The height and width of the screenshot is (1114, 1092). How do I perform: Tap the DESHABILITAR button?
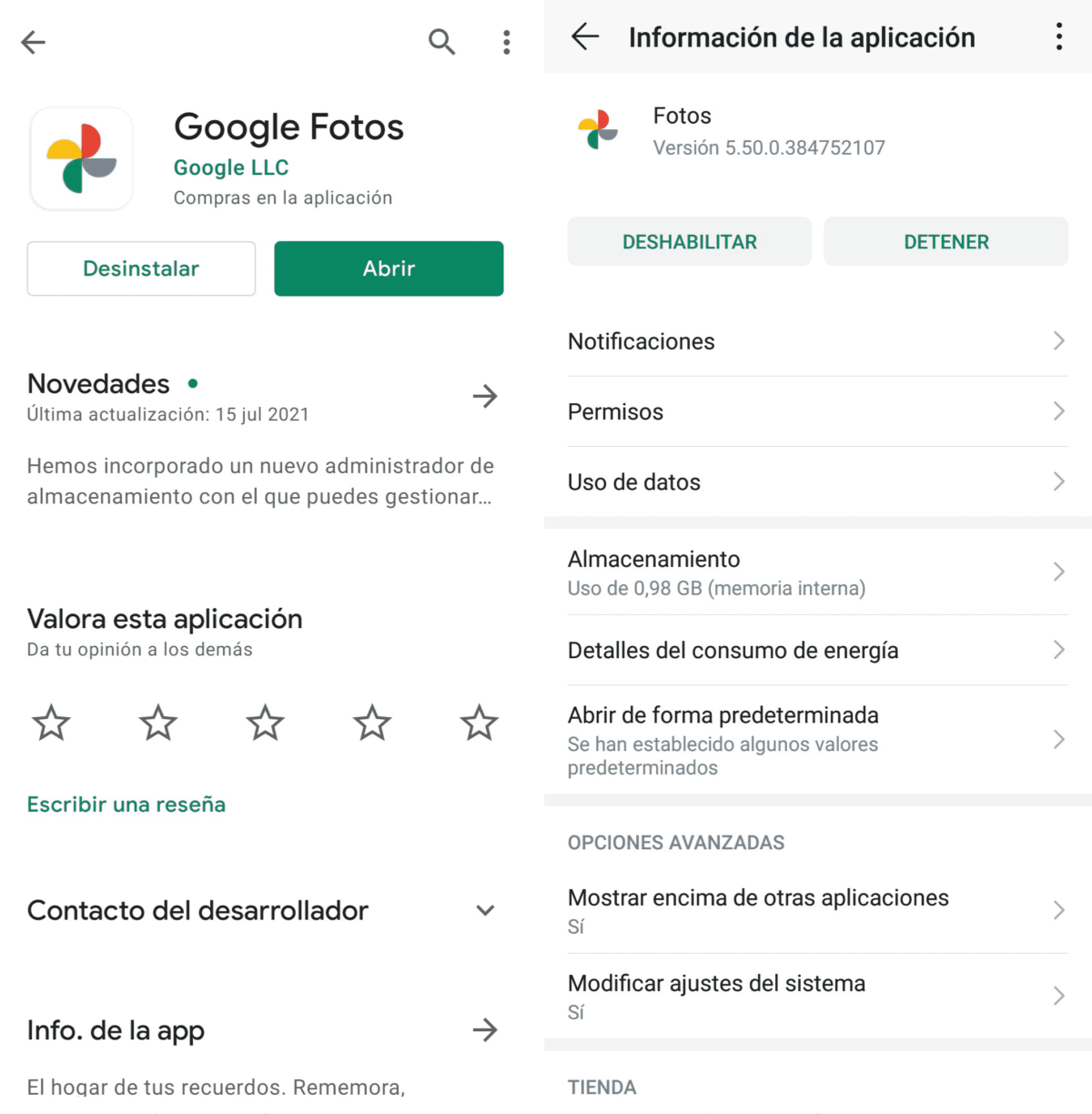click(x=689, y=242)
